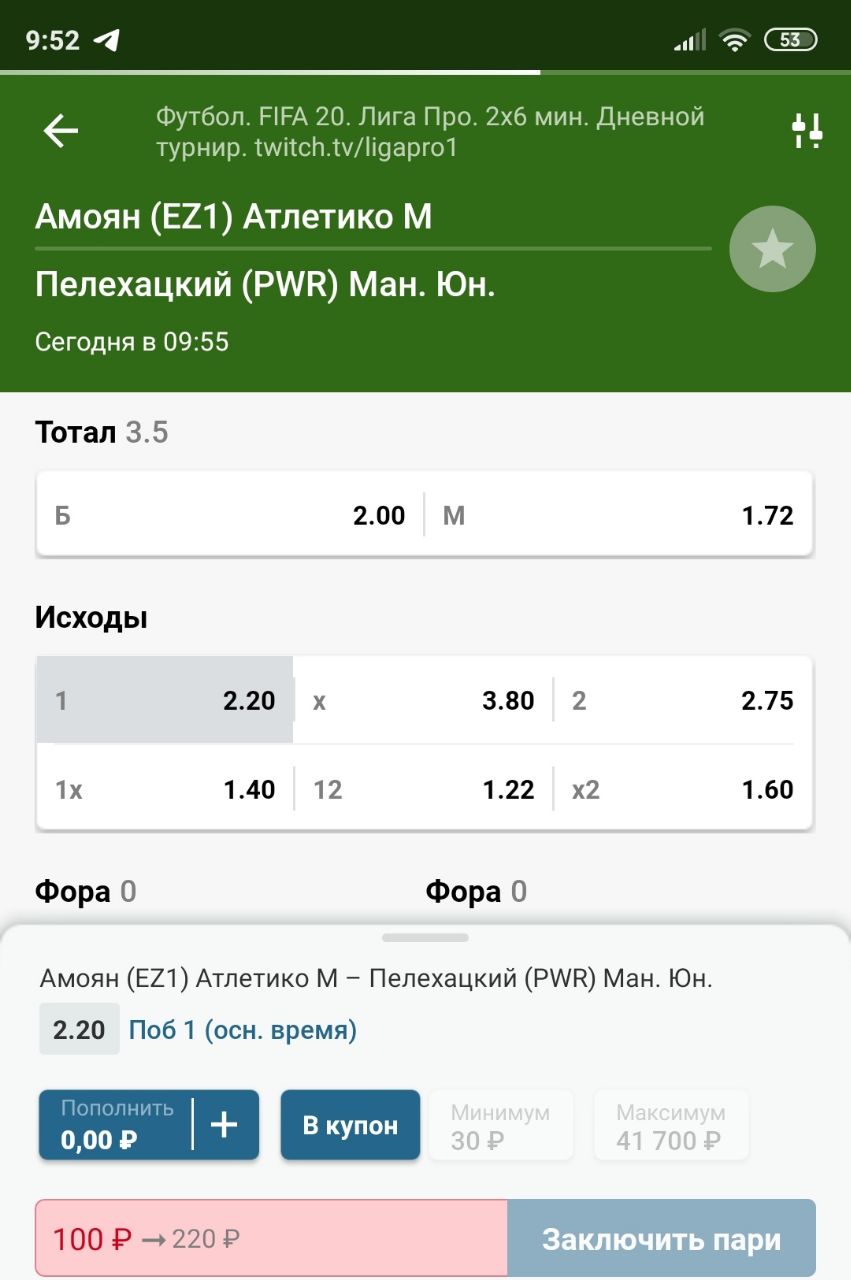
Task: Choose draw outcome x at 3.80
Action: click(423, 701)
